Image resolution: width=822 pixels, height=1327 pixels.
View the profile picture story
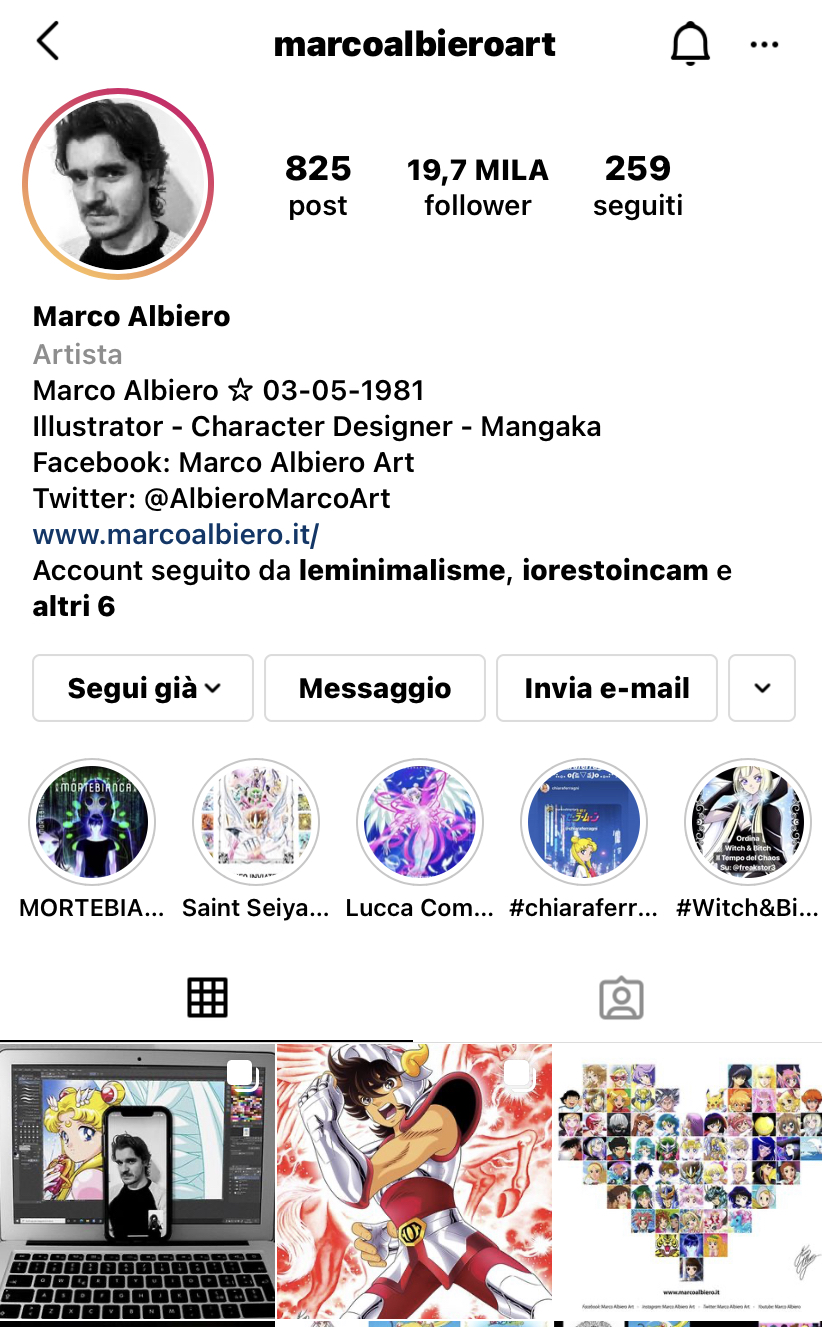tap(118, 184)
